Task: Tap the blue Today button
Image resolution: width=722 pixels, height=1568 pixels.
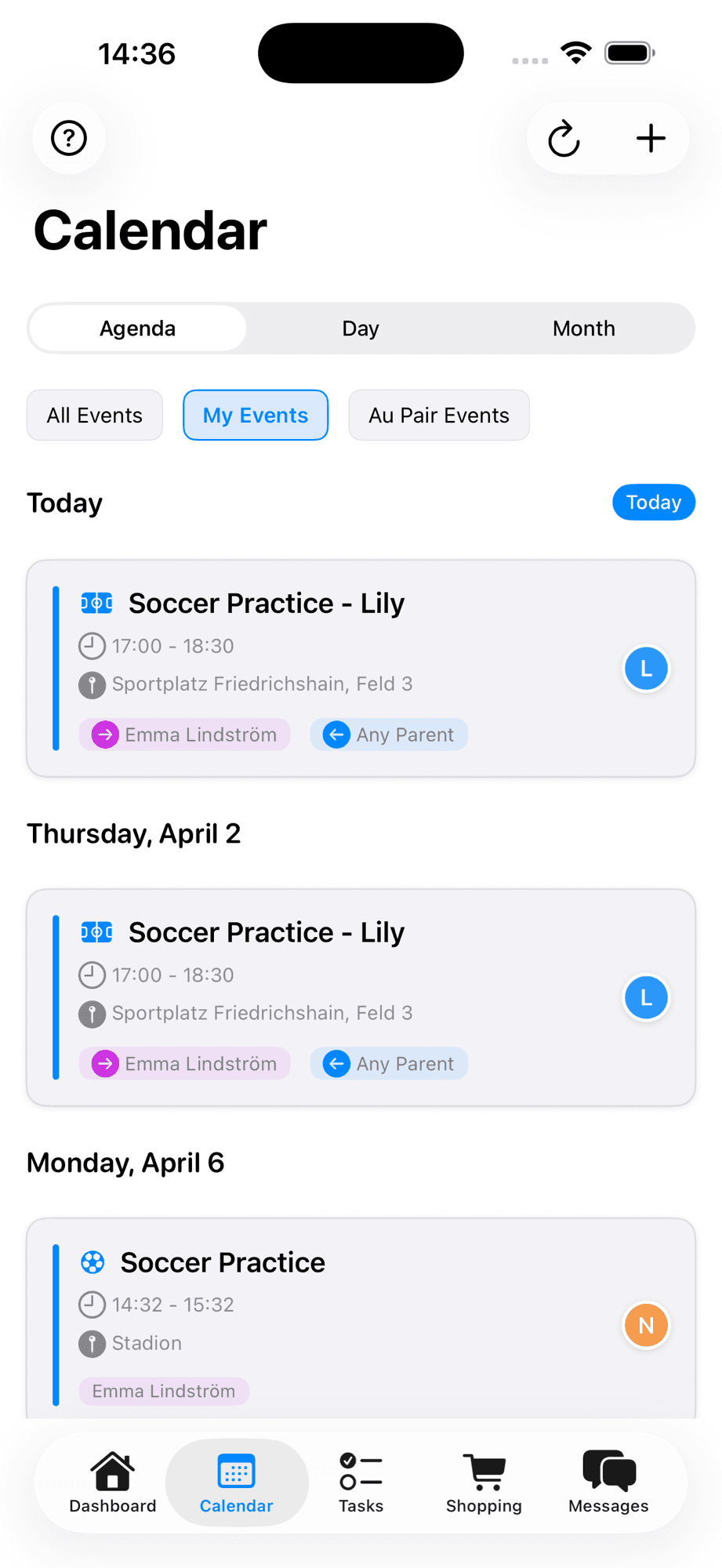Action: coord(653,502)
